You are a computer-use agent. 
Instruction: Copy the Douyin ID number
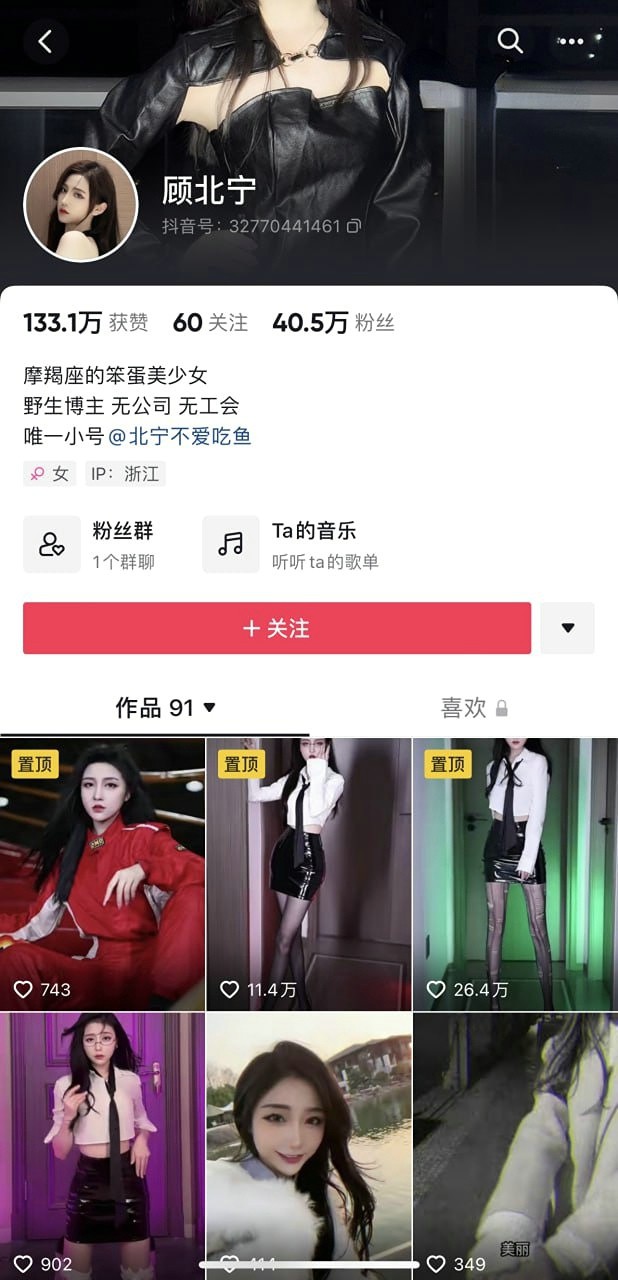[x=353, y=227]
